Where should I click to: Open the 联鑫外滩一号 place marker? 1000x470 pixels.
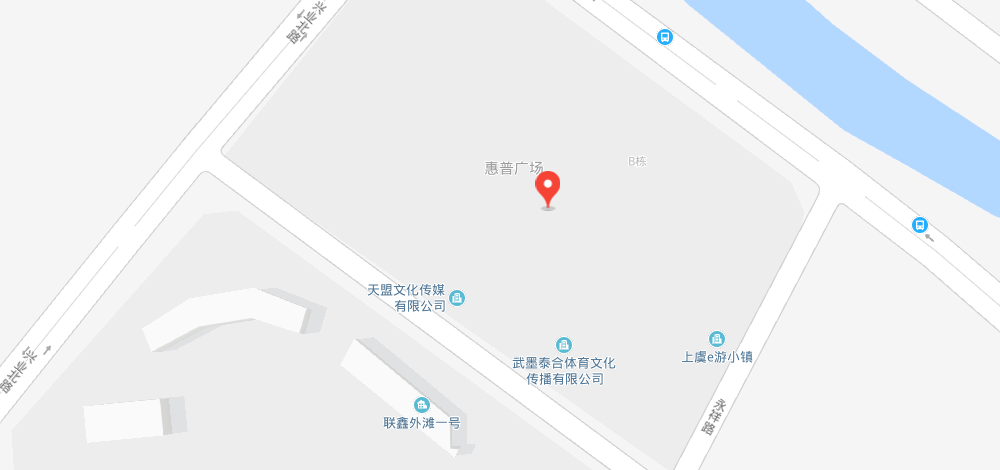click(422, 405)
